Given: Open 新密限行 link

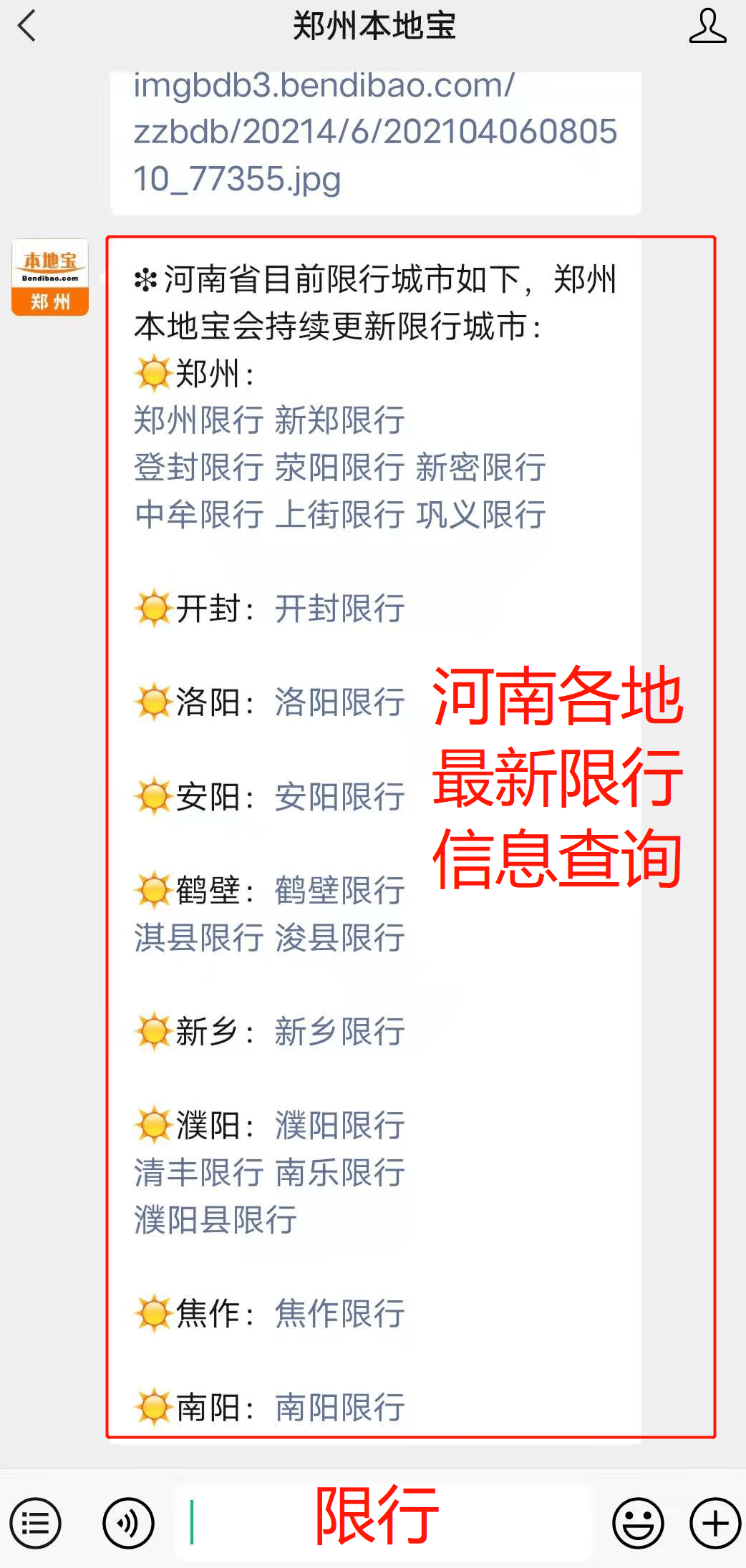Looking at the screenshot, I should pos(480,467).
